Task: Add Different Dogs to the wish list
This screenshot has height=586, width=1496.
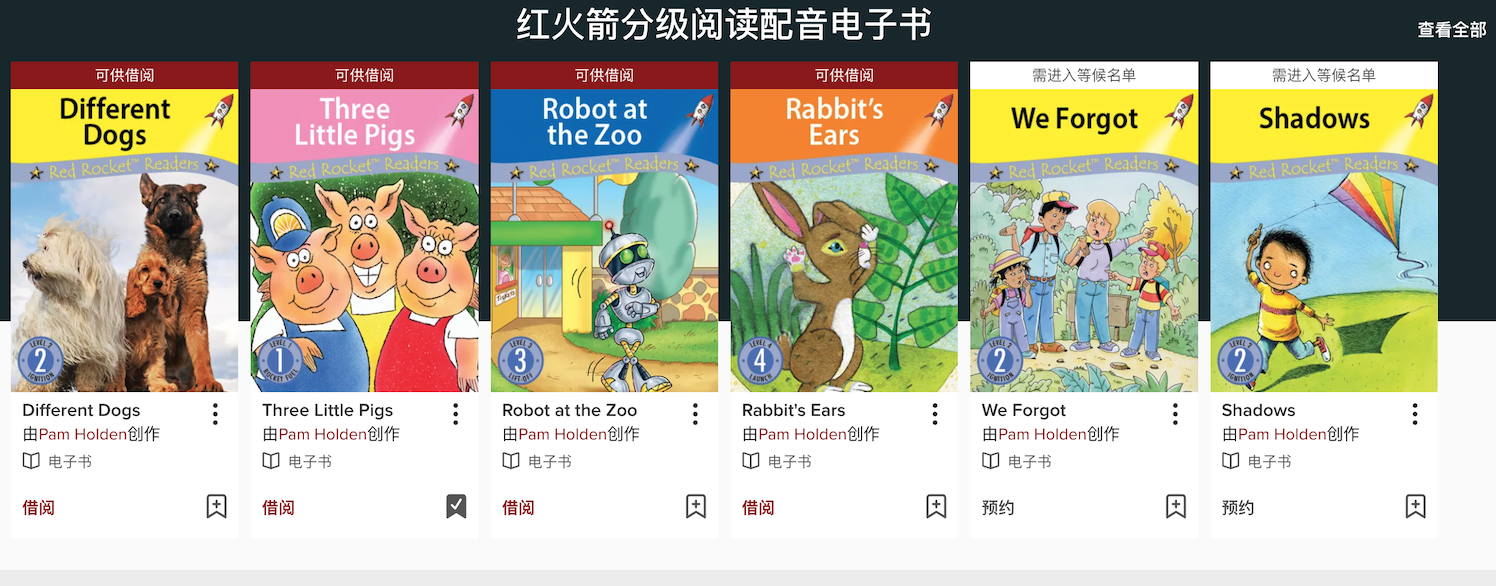Action: pyautogui.click(x=216, y=506)
